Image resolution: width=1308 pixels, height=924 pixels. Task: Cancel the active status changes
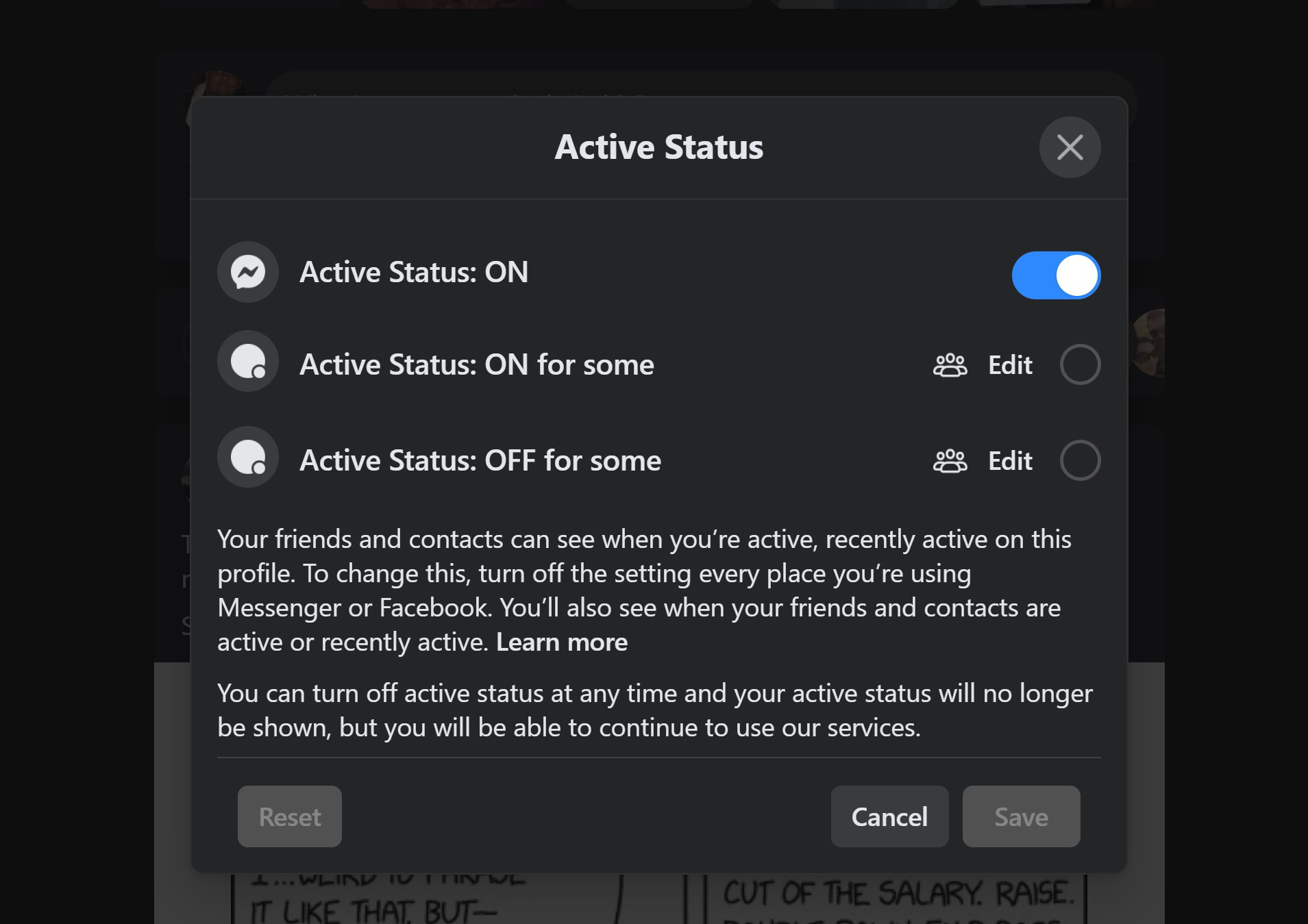click(889, 816)
